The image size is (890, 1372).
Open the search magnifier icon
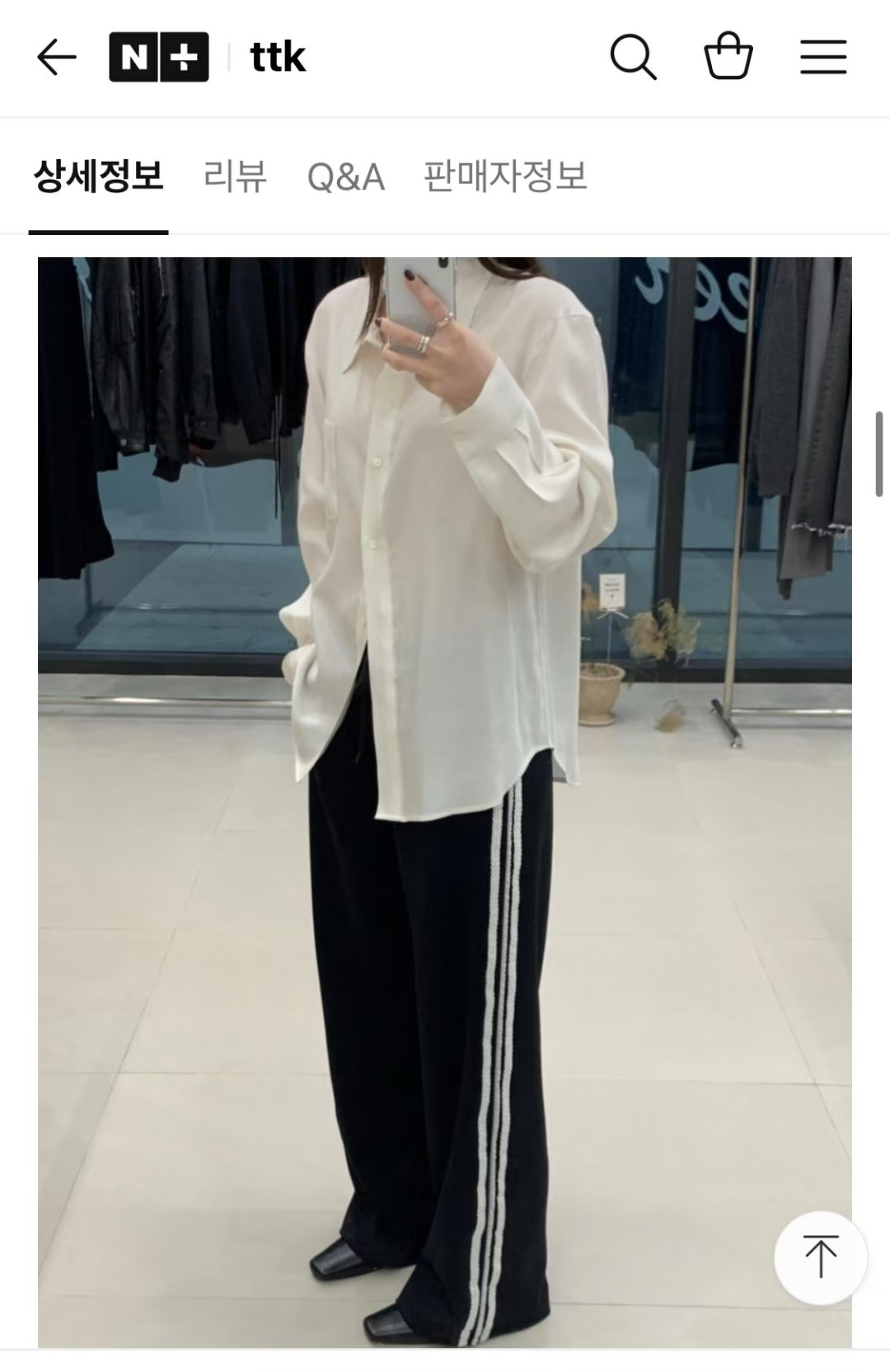coord(633,58)
